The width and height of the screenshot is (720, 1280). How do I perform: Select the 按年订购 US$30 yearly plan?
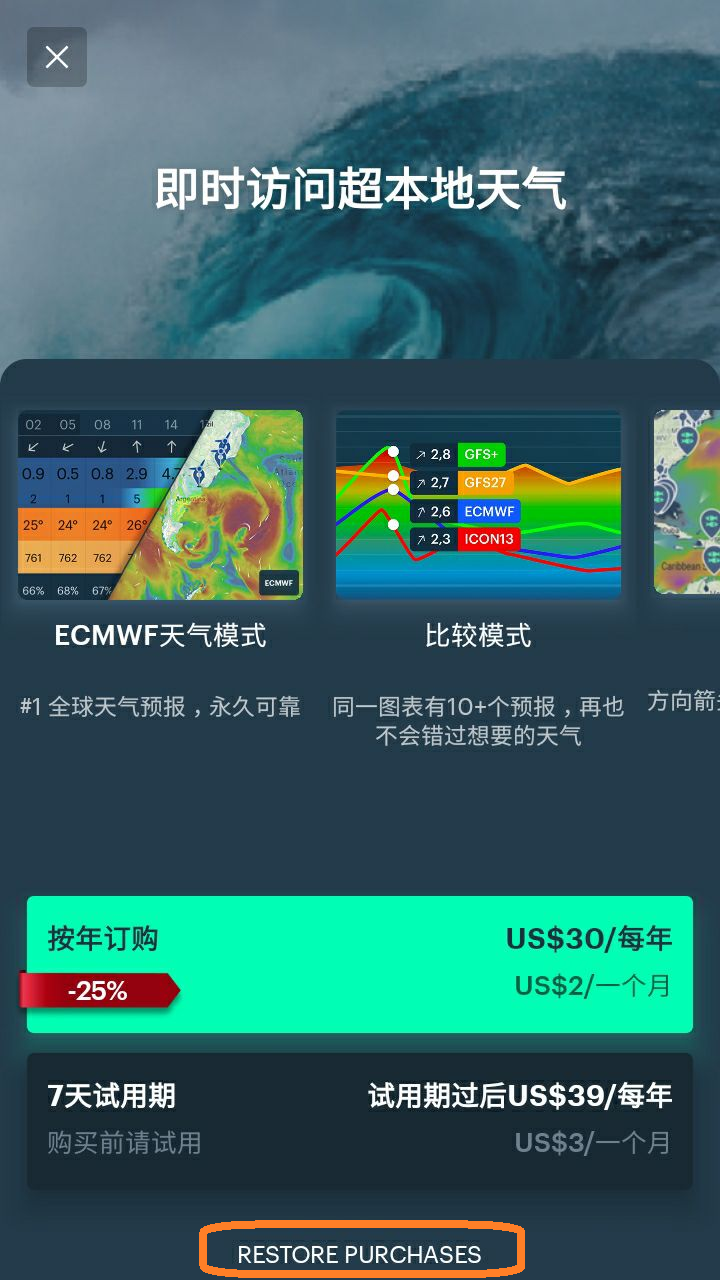point(360,964)
